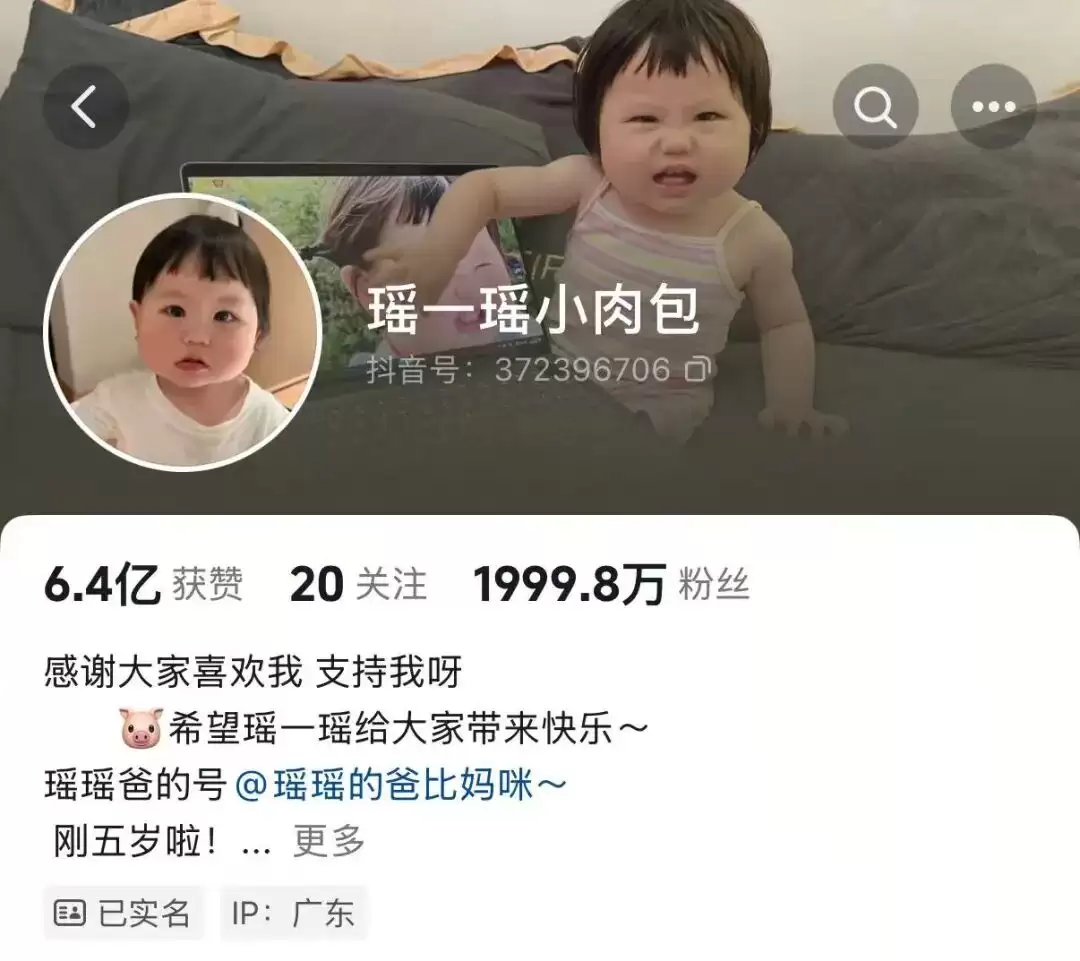Open the 关注 following list

(358, 585)
